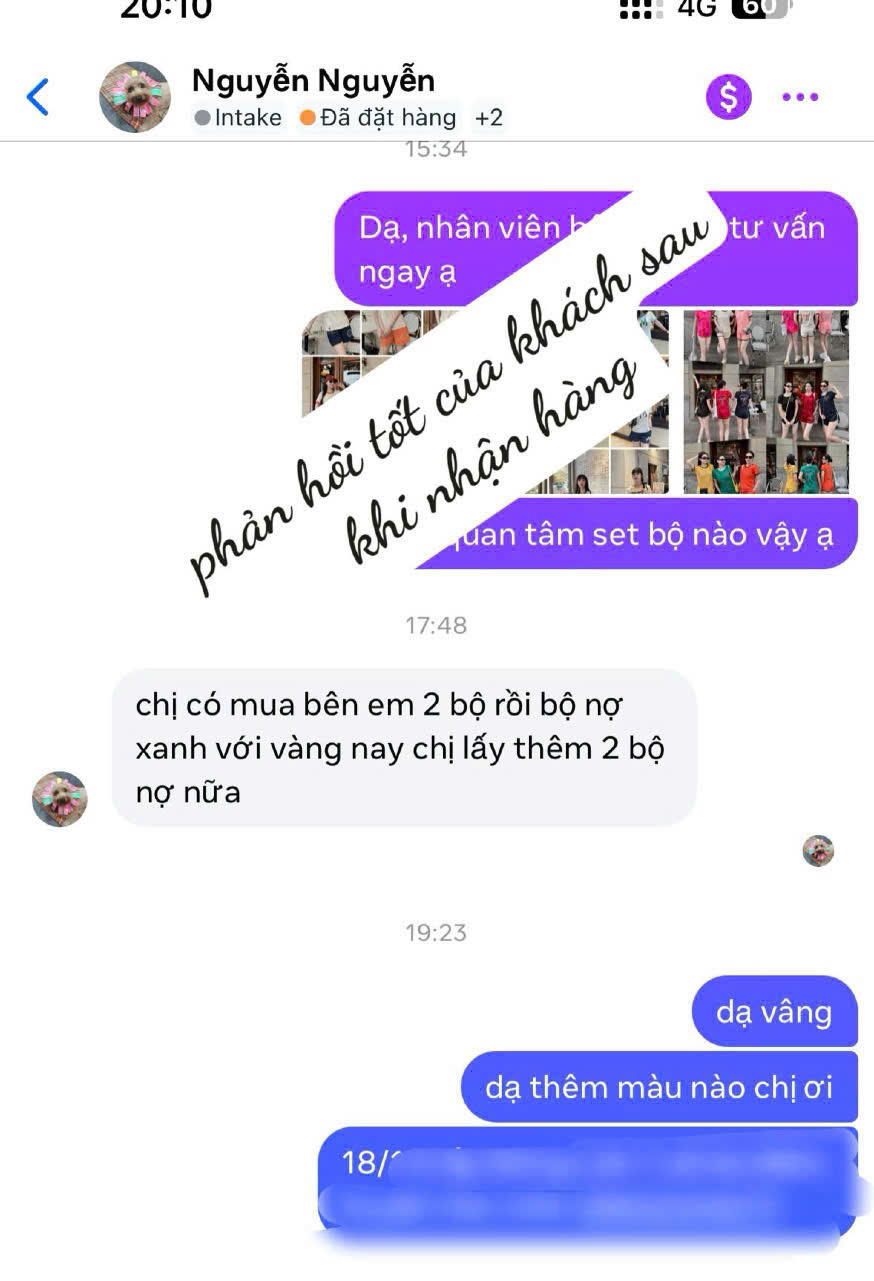The width and height of the screenshot is (874, 1281).
Task: Open the Đã đặt hàng label
Action: point(378,118)
